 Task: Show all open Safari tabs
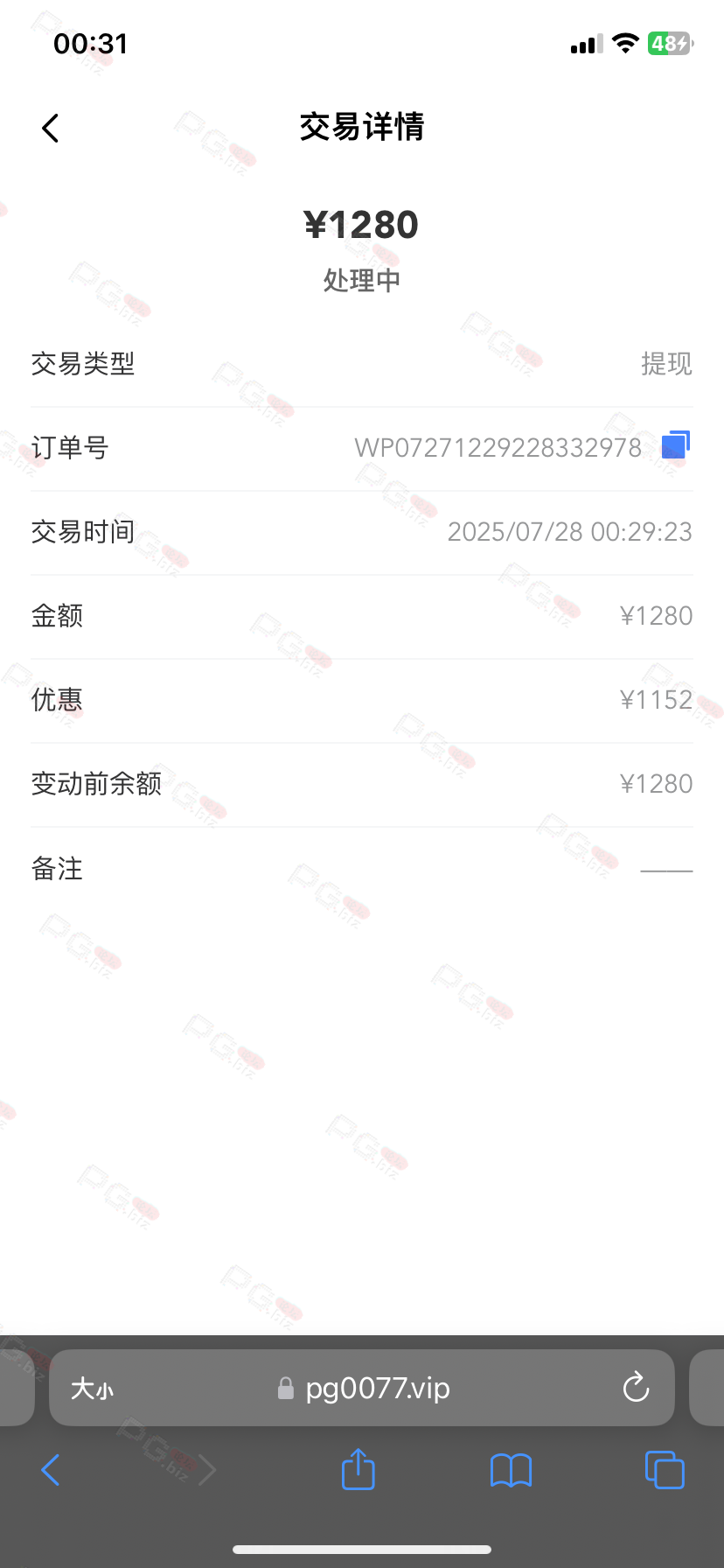point(665,1470)
